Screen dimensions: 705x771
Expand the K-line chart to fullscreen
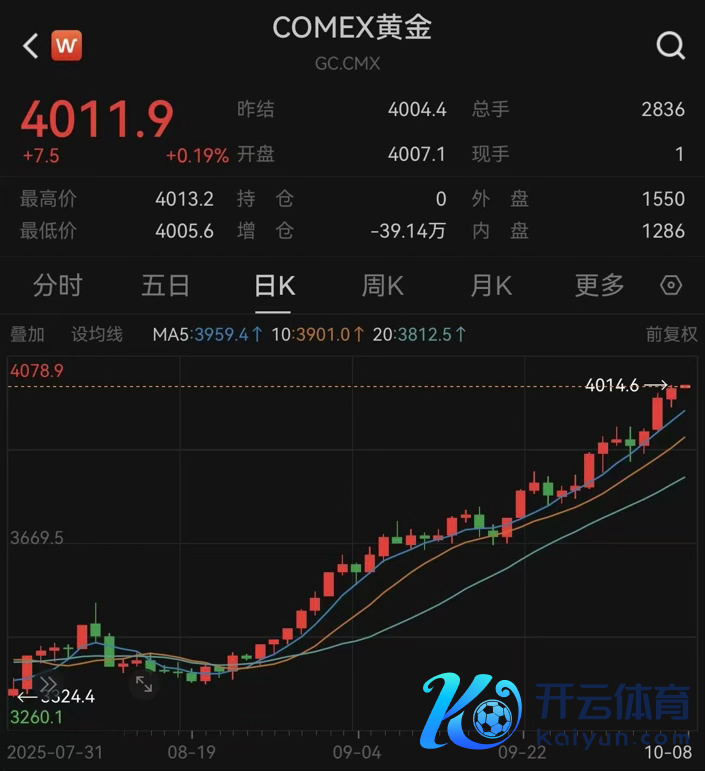click(144, 685)
